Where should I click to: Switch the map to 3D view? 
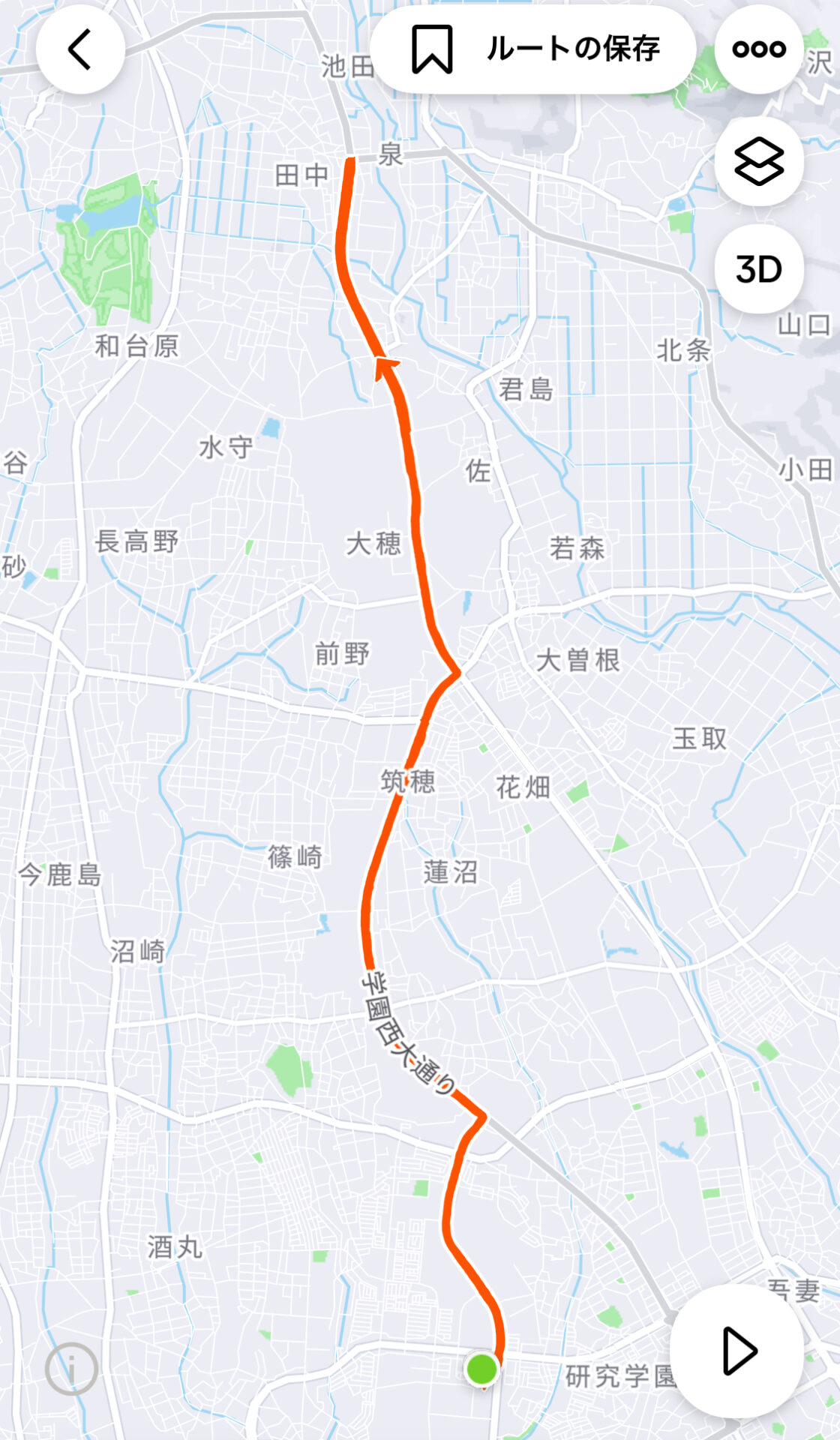[x=759, y=268]
